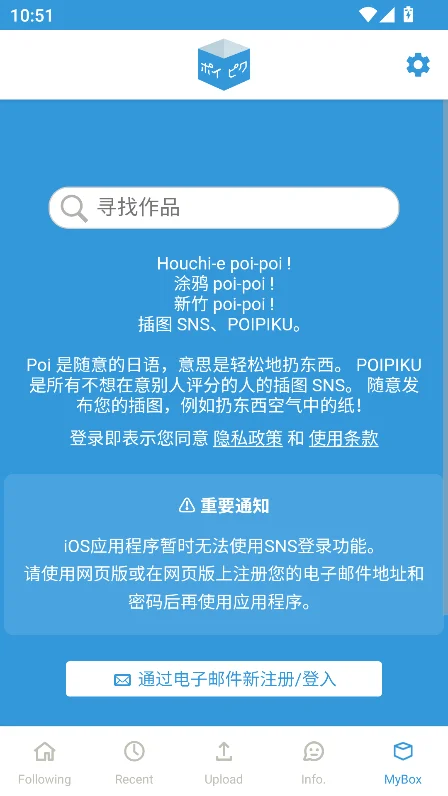The image size is (448, 796).
Task: Go to the Info. tab
Action: click(313, 762)
